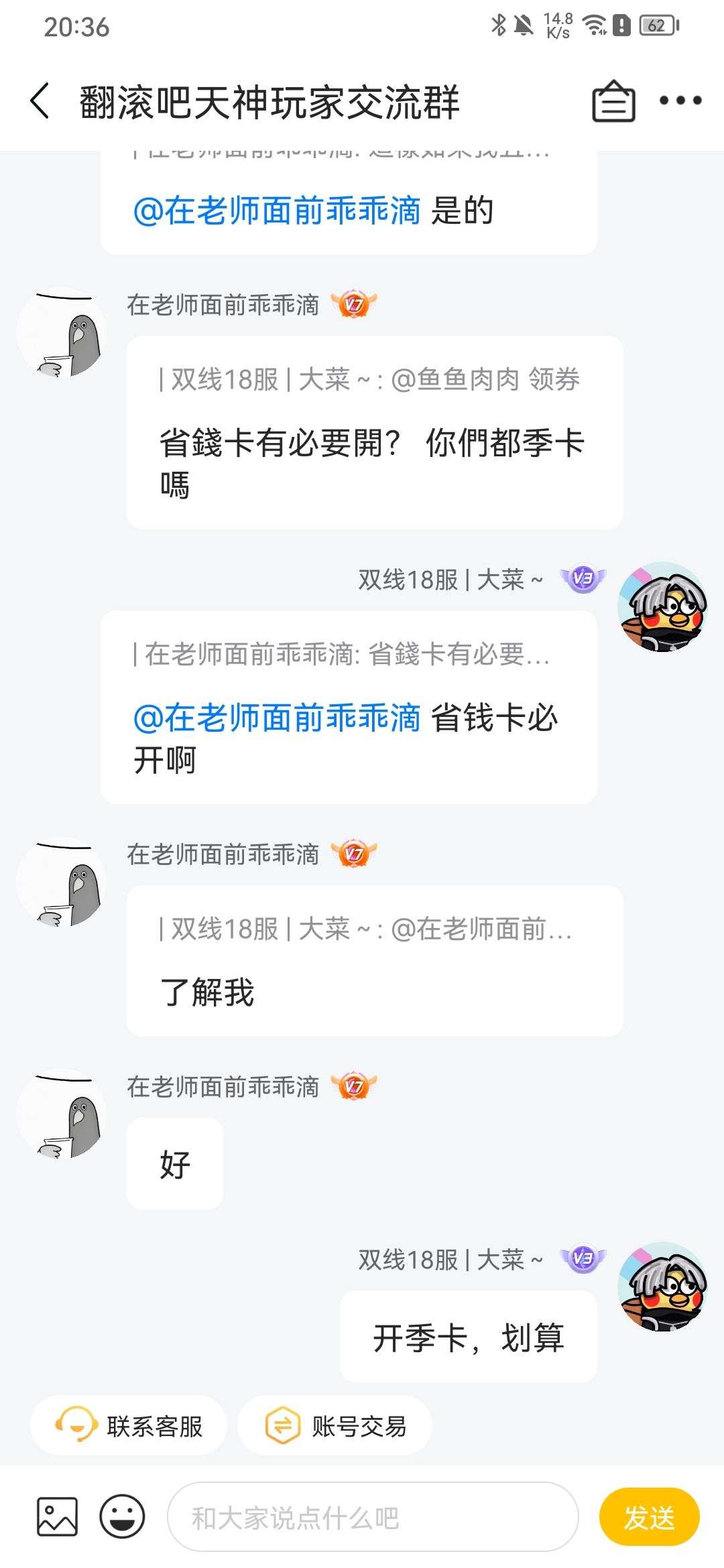This screenshot has height=1568, width=724.
Task: Tap the @在老师面前乖乖滴 mention before 省钱卡必开啊
Action: pyautogui.click(x=277, y=718)
